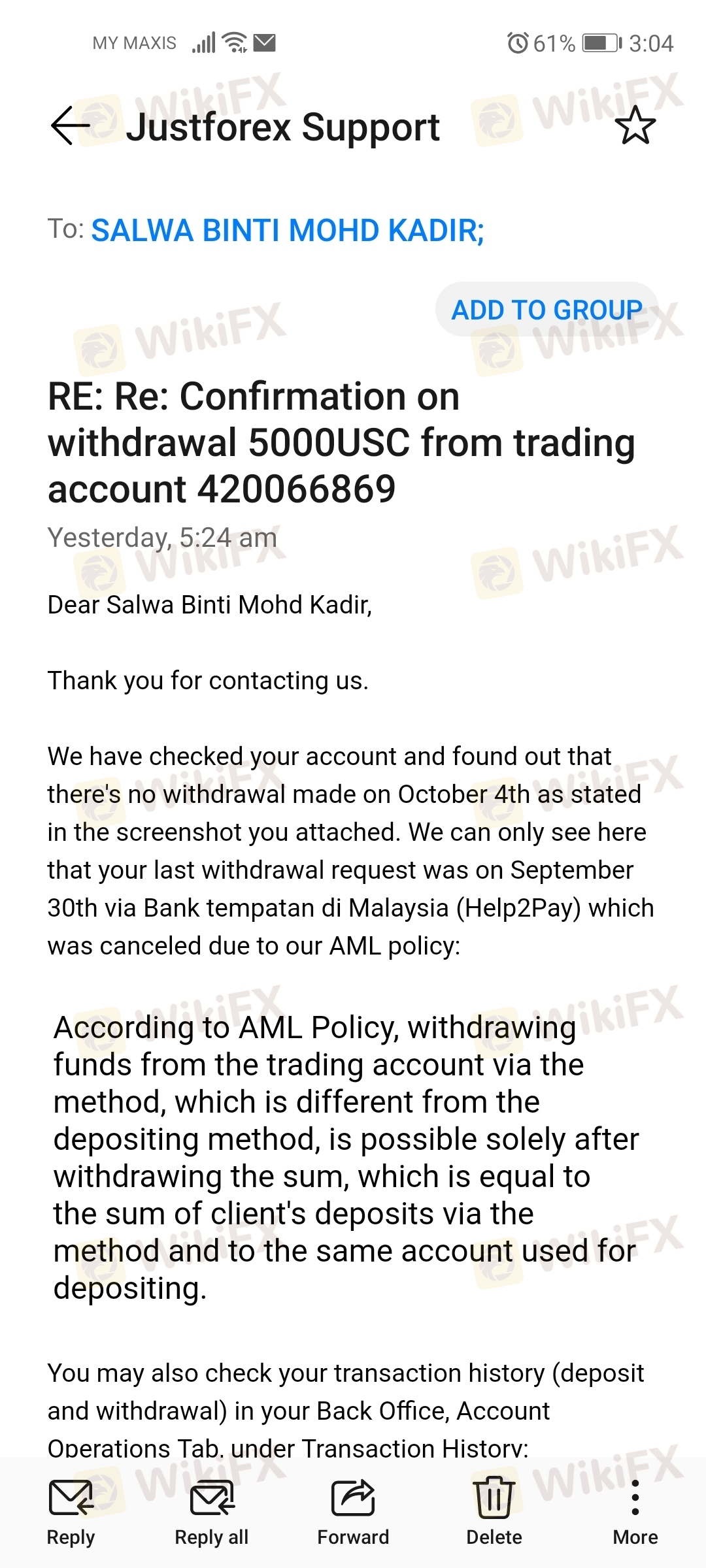Select Reply all in the toolbar
706x1568 pixels.
coord(211,1511)
